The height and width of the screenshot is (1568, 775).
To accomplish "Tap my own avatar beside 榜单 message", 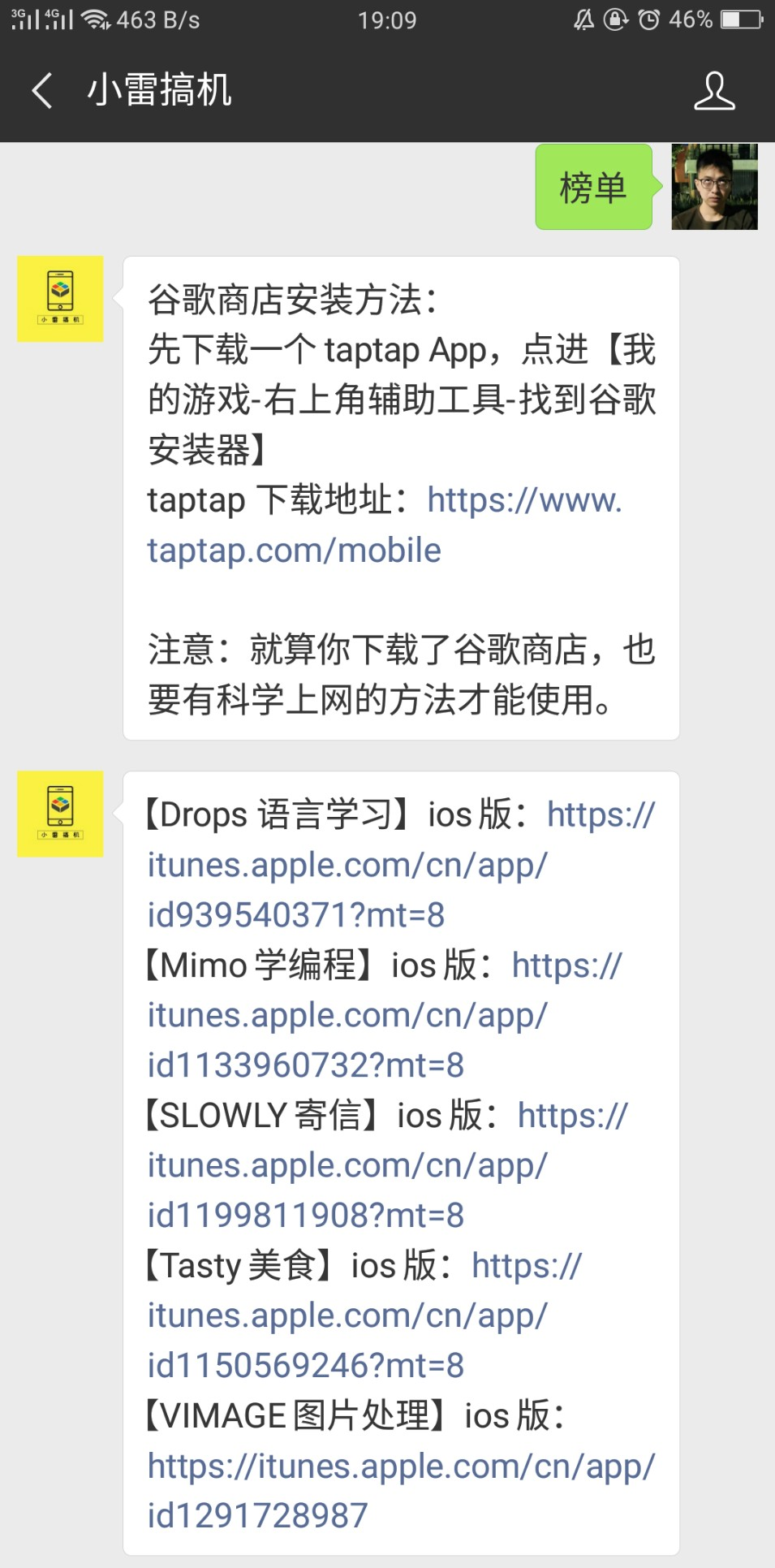I will tap(714, 187).
